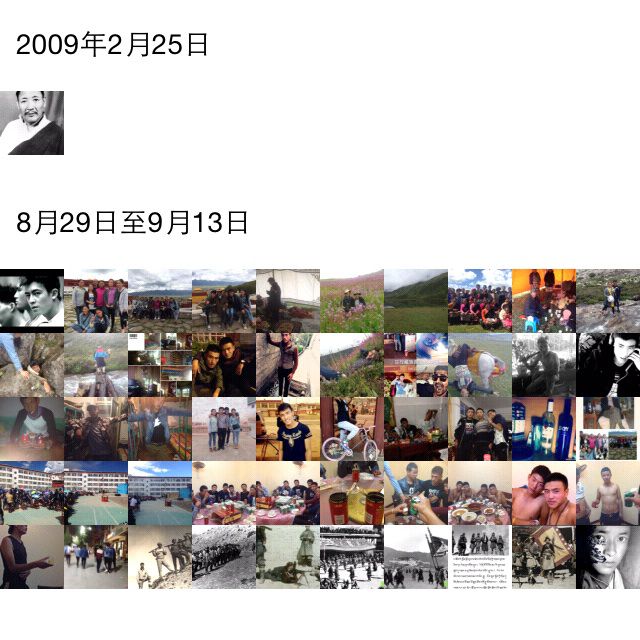Open the black-and-white portrait from 2009年2月25日

pyautogui.click(x=32, y=123)
